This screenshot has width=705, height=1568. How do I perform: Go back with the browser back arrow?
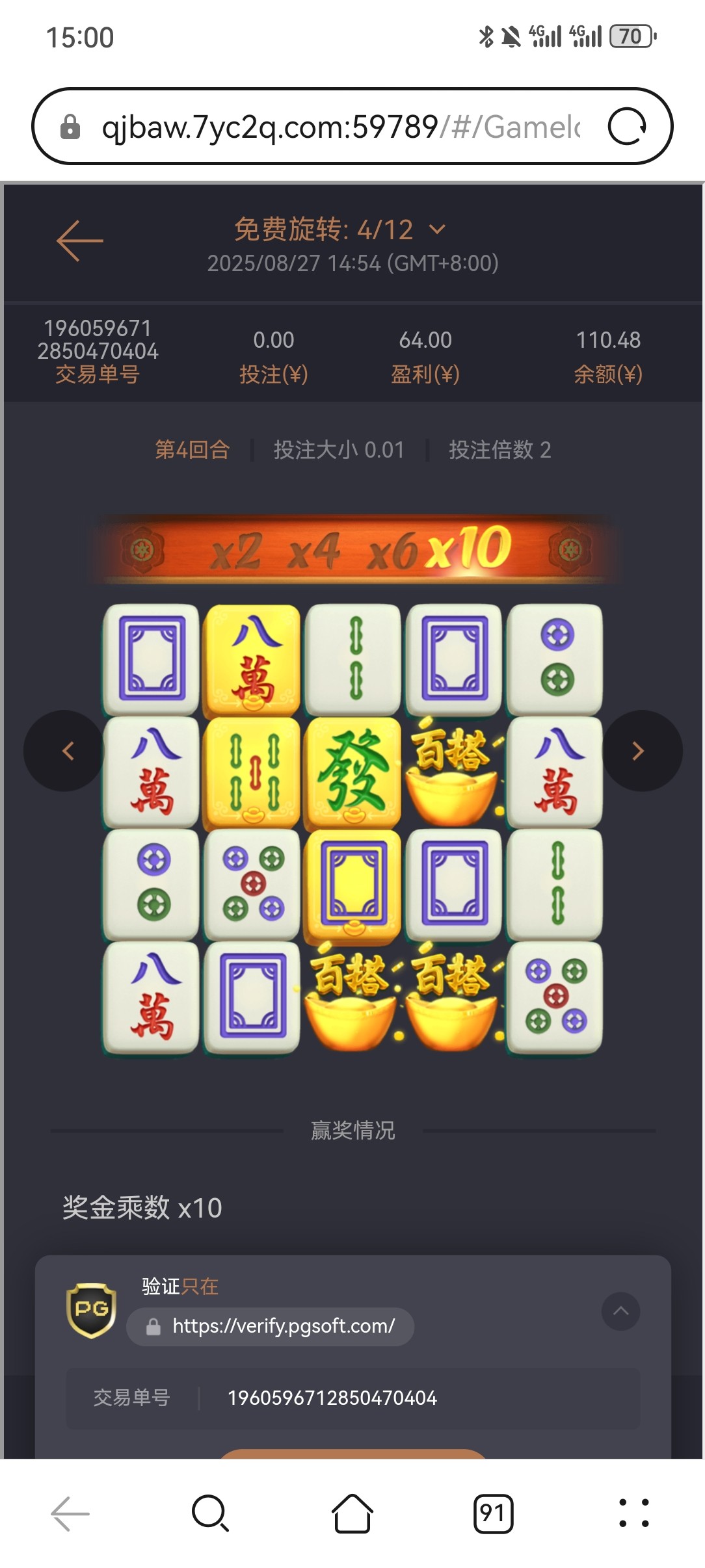pyautogui.click(x=70, y=1513)
